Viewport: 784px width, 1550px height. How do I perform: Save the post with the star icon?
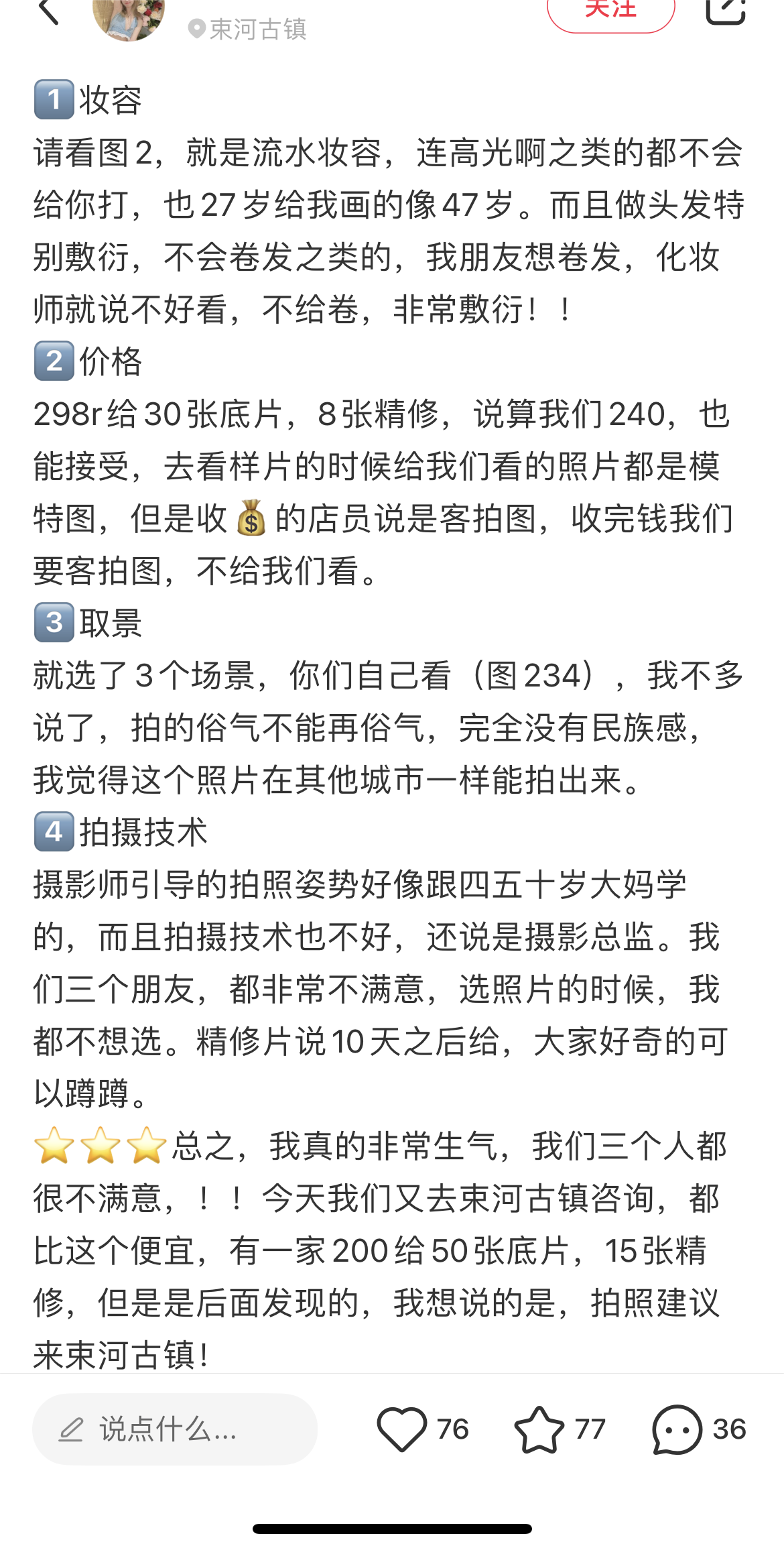click(x=539, y=1429)
